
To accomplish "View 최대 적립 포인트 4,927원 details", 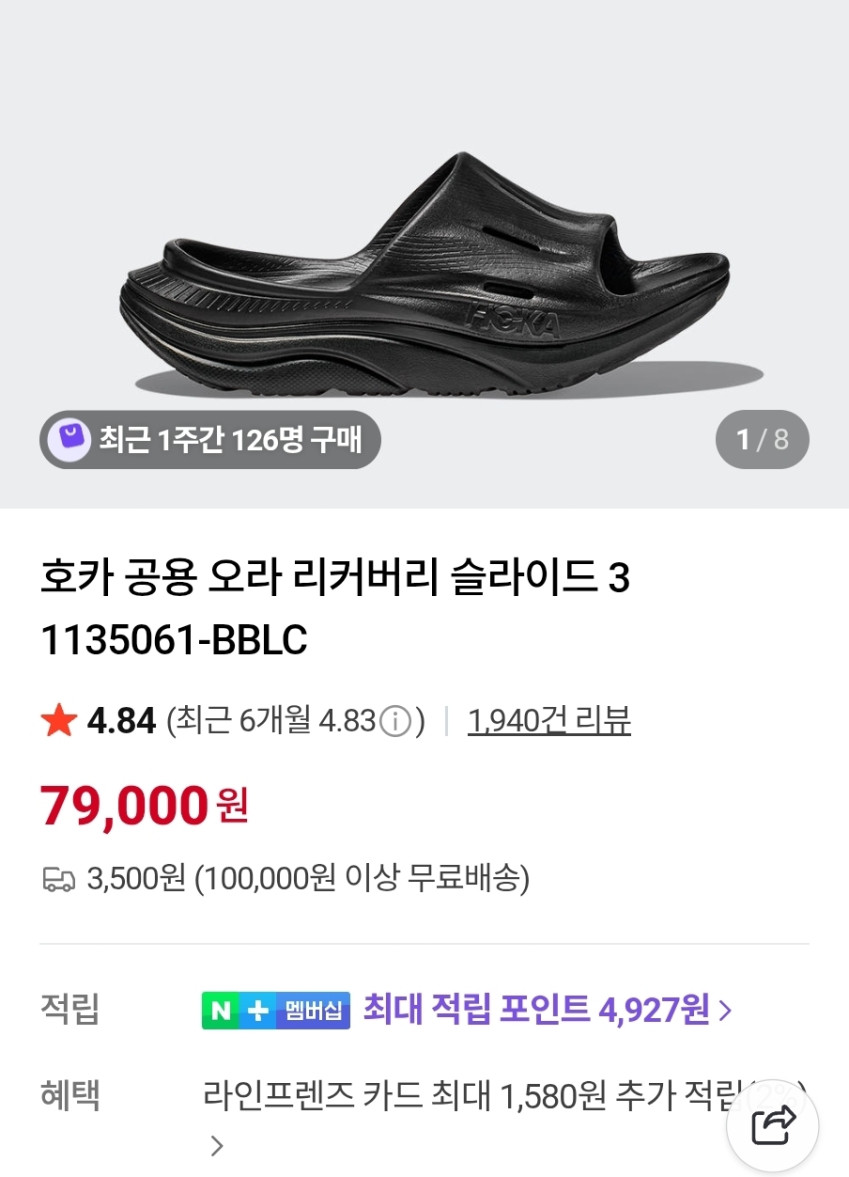I will tap(547, 1010).
